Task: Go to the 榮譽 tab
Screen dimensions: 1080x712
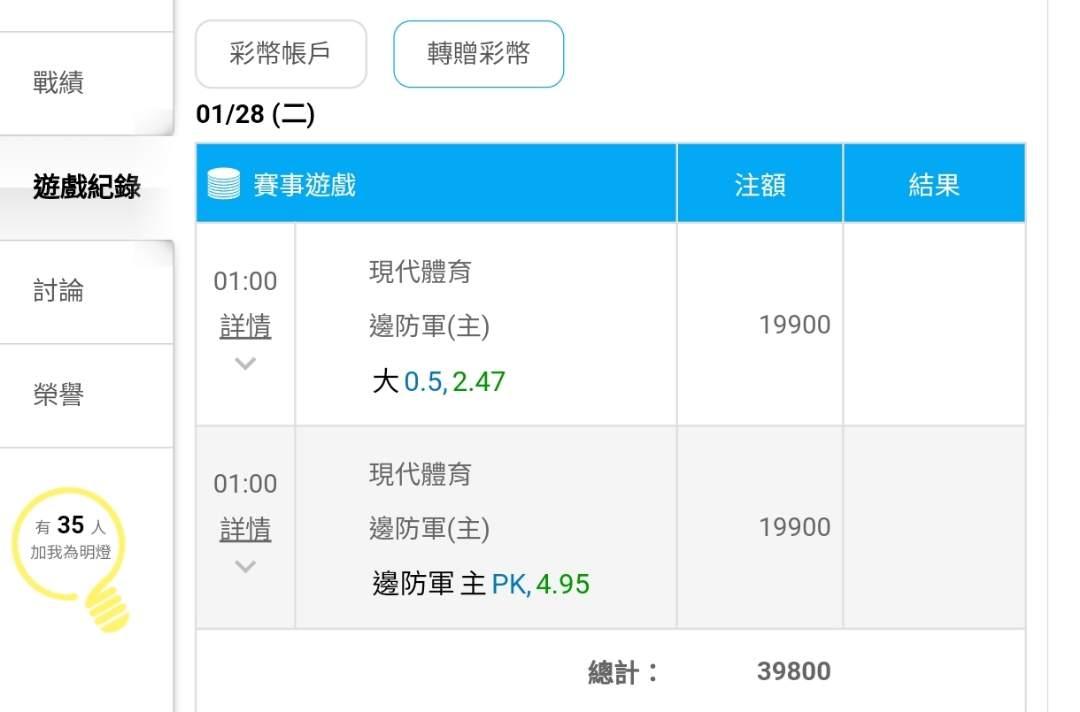Action: click(x=86, y=395)
